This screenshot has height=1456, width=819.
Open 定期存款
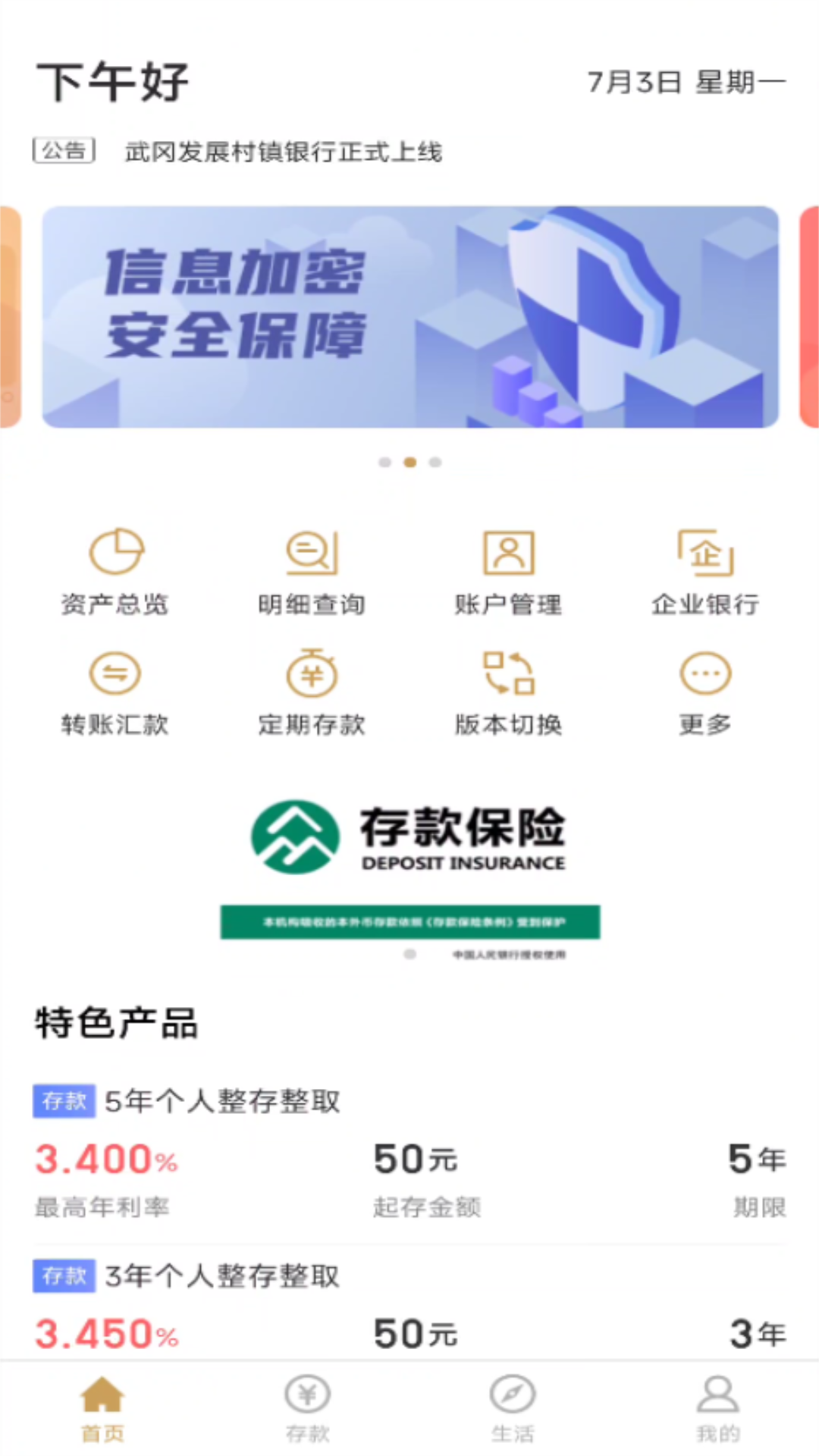312,692
